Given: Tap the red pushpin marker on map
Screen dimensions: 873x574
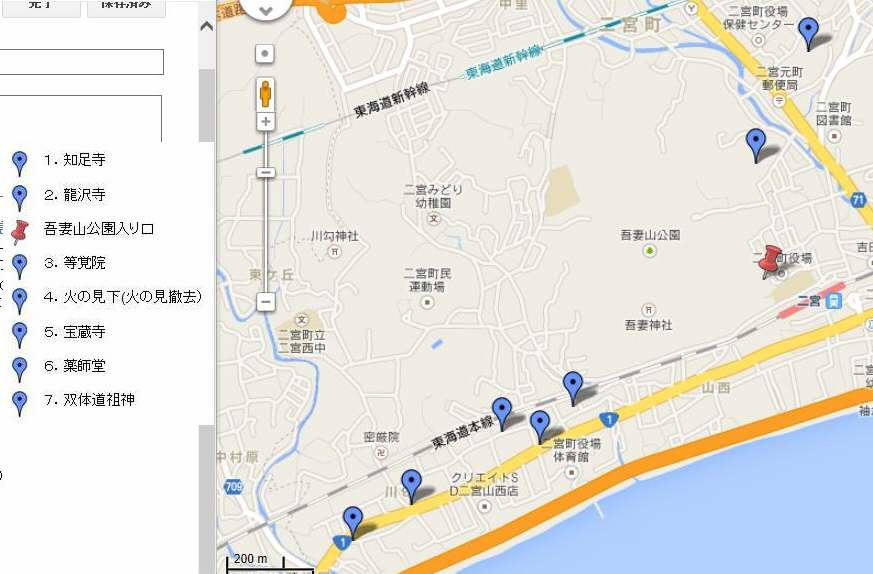Looking at the screenshot, I should tap(771, 258).
